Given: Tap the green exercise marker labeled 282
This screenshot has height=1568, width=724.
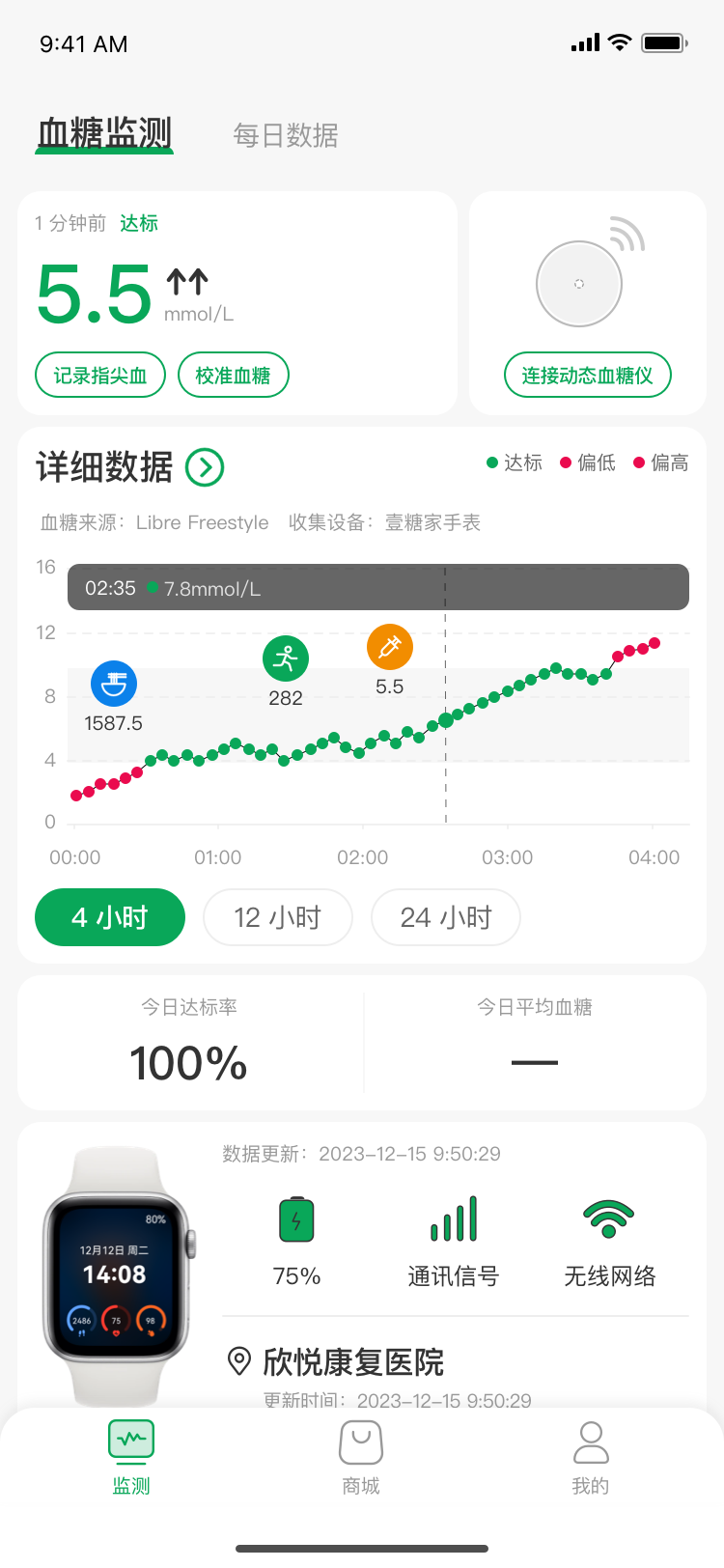Looking at the screenshot, I should 286,658.
